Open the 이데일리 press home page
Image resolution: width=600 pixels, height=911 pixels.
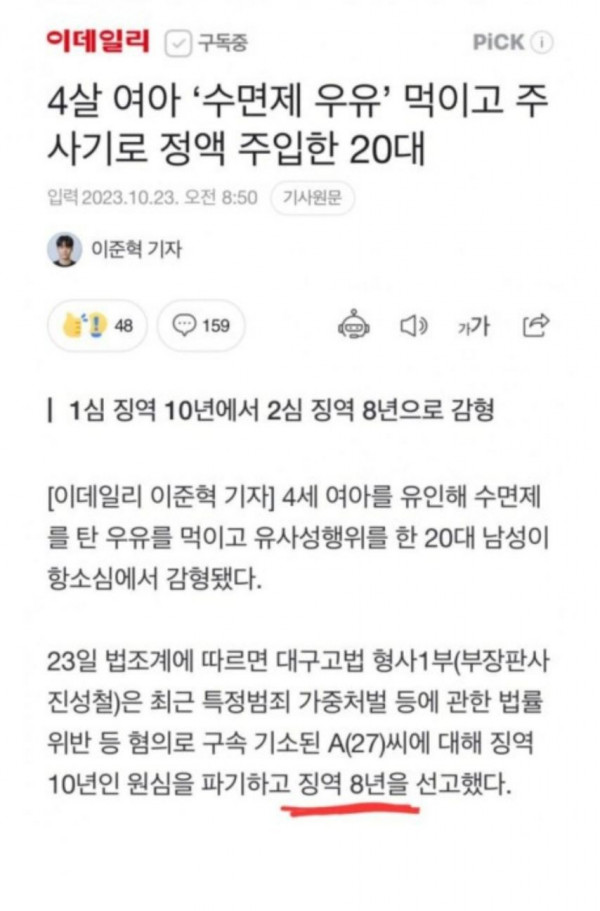pos(98,41)
